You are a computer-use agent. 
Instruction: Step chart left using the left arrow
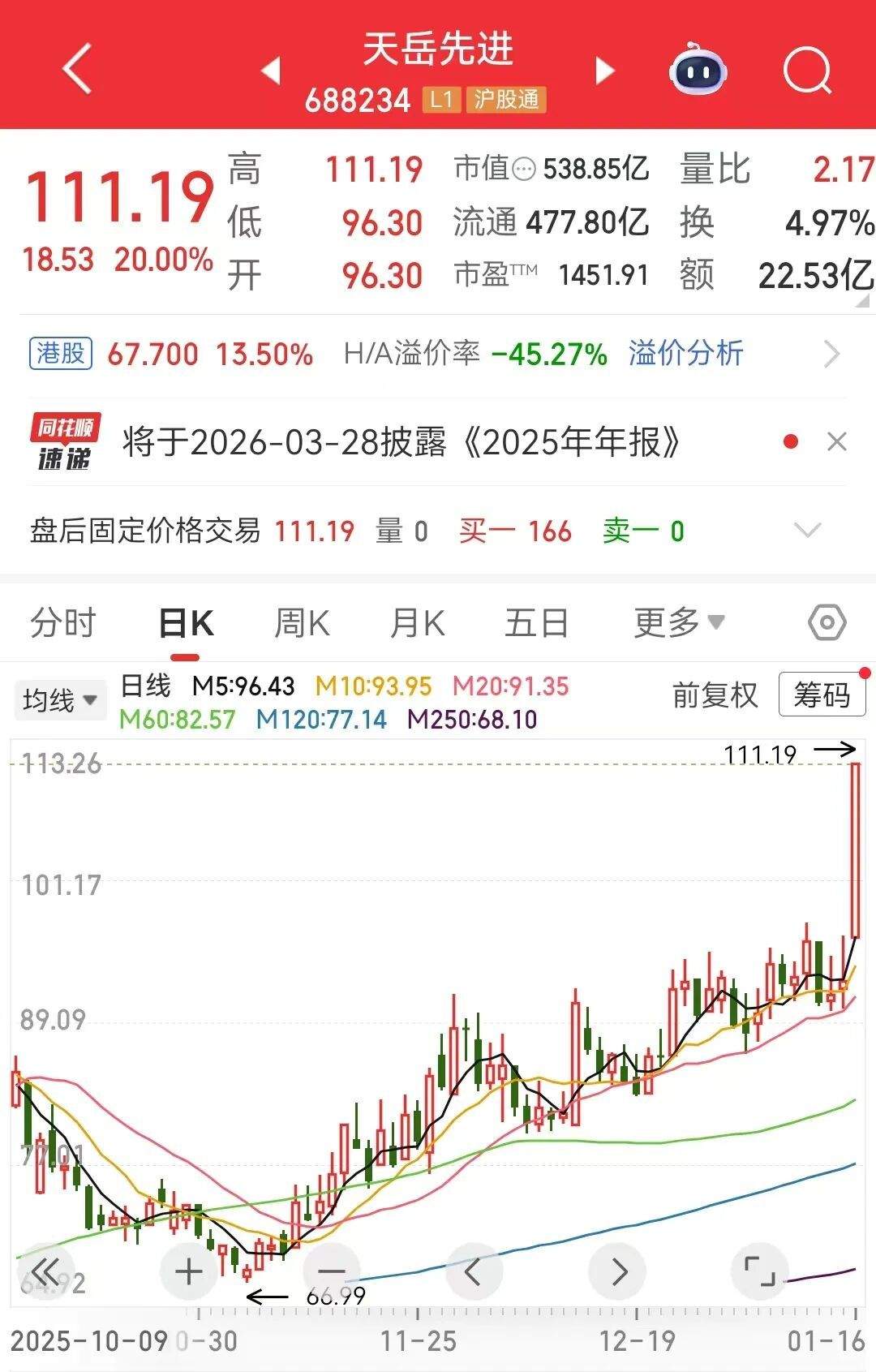pos(473,1271)
